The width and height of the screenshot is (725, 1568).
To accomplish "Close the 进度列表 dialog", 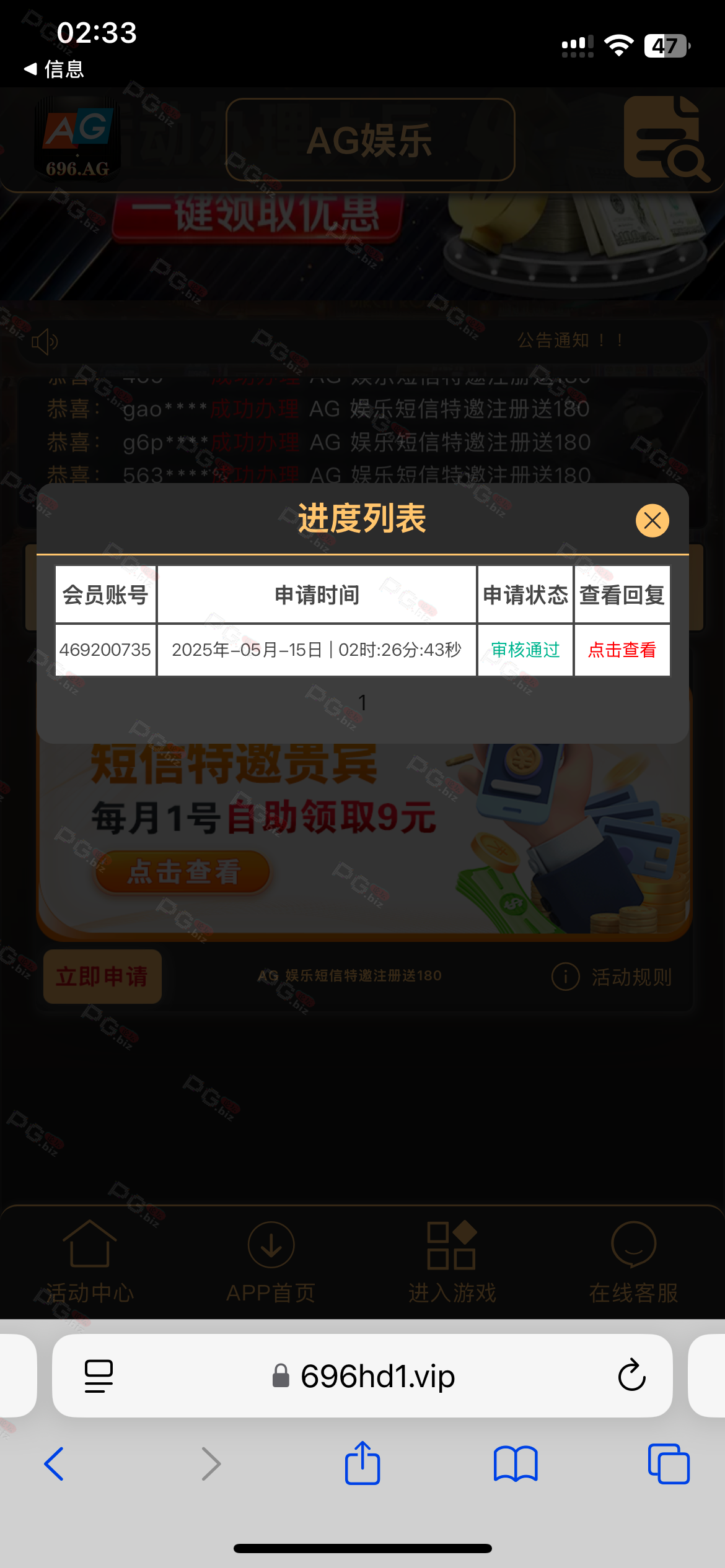I will click(652, 520).
